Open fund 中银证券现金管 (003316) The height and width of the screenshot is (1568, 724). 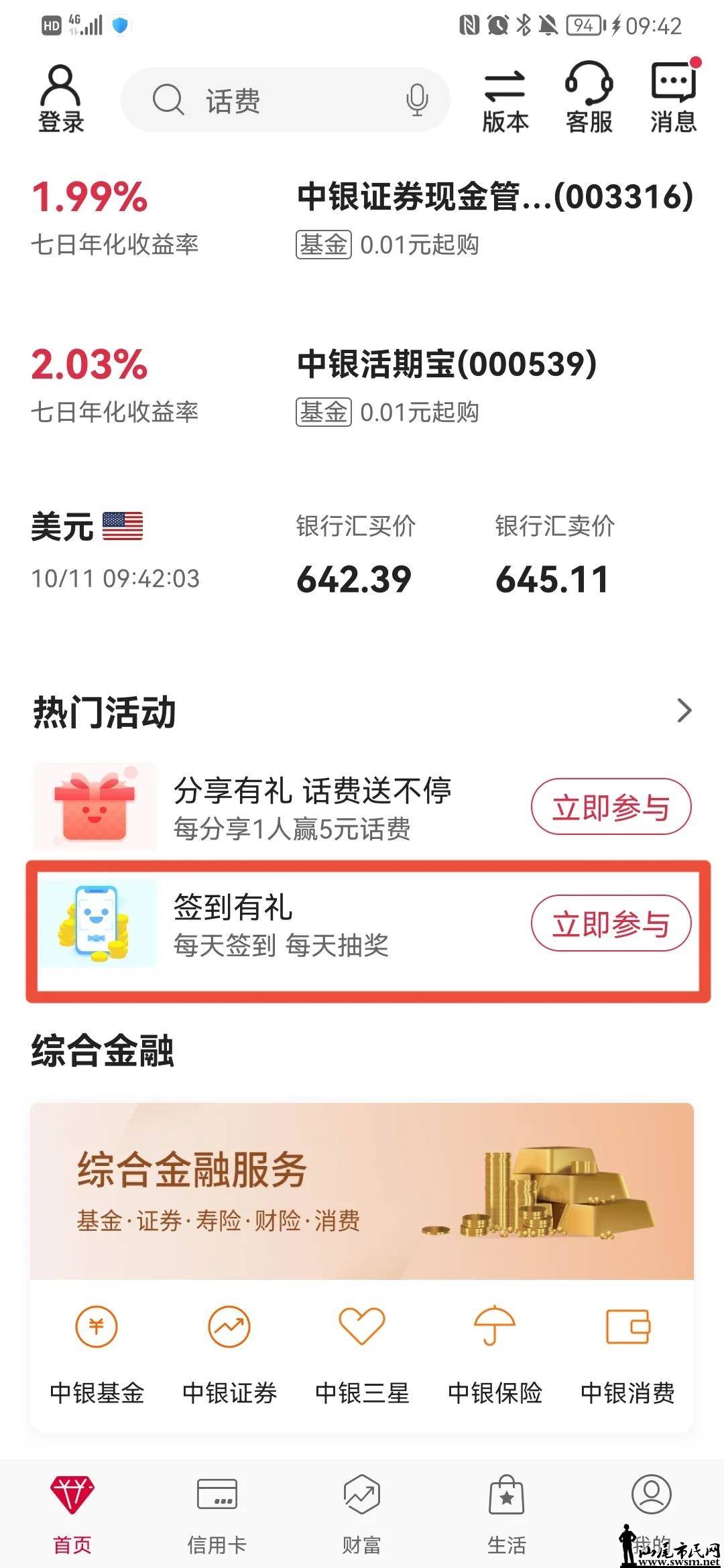point(495,198)
